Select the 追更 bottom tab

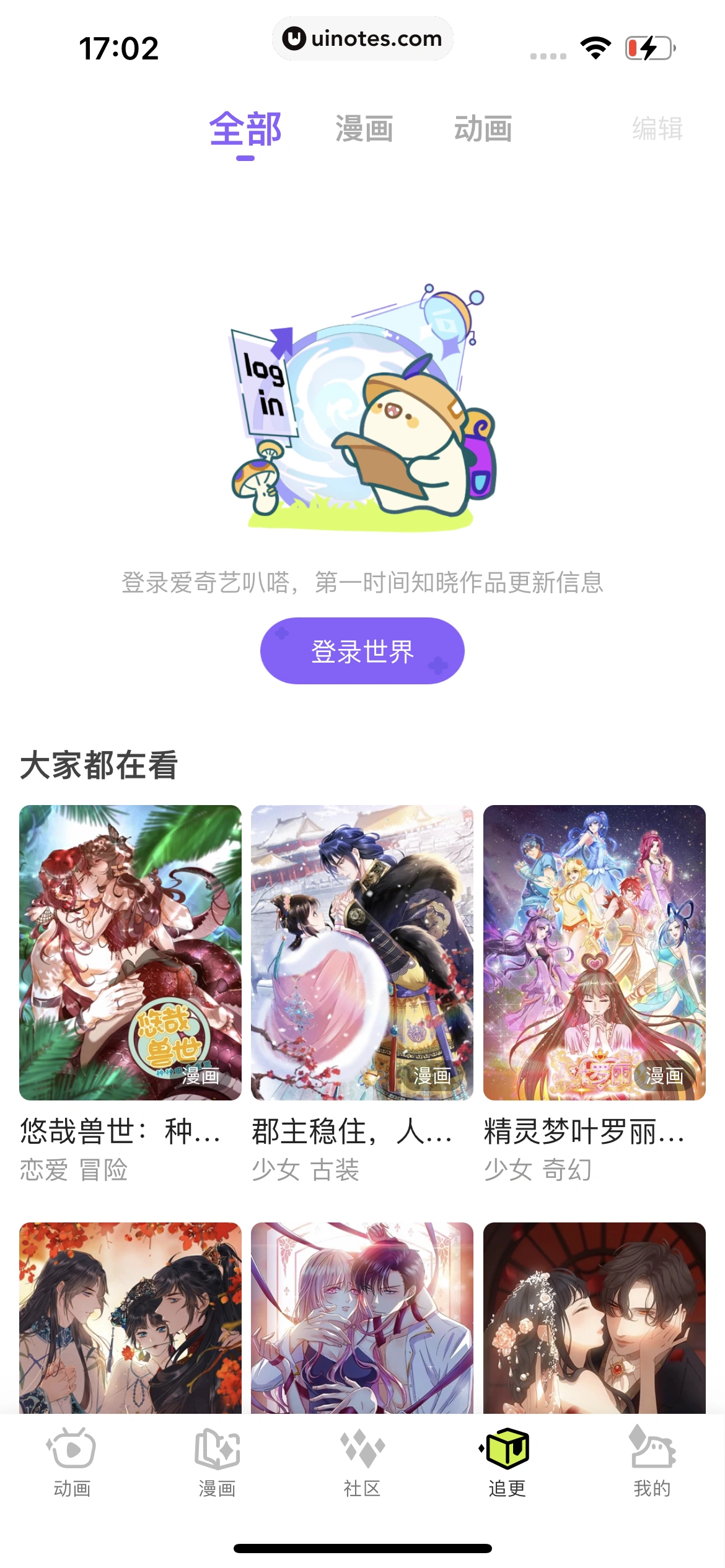coord(507,1461)
